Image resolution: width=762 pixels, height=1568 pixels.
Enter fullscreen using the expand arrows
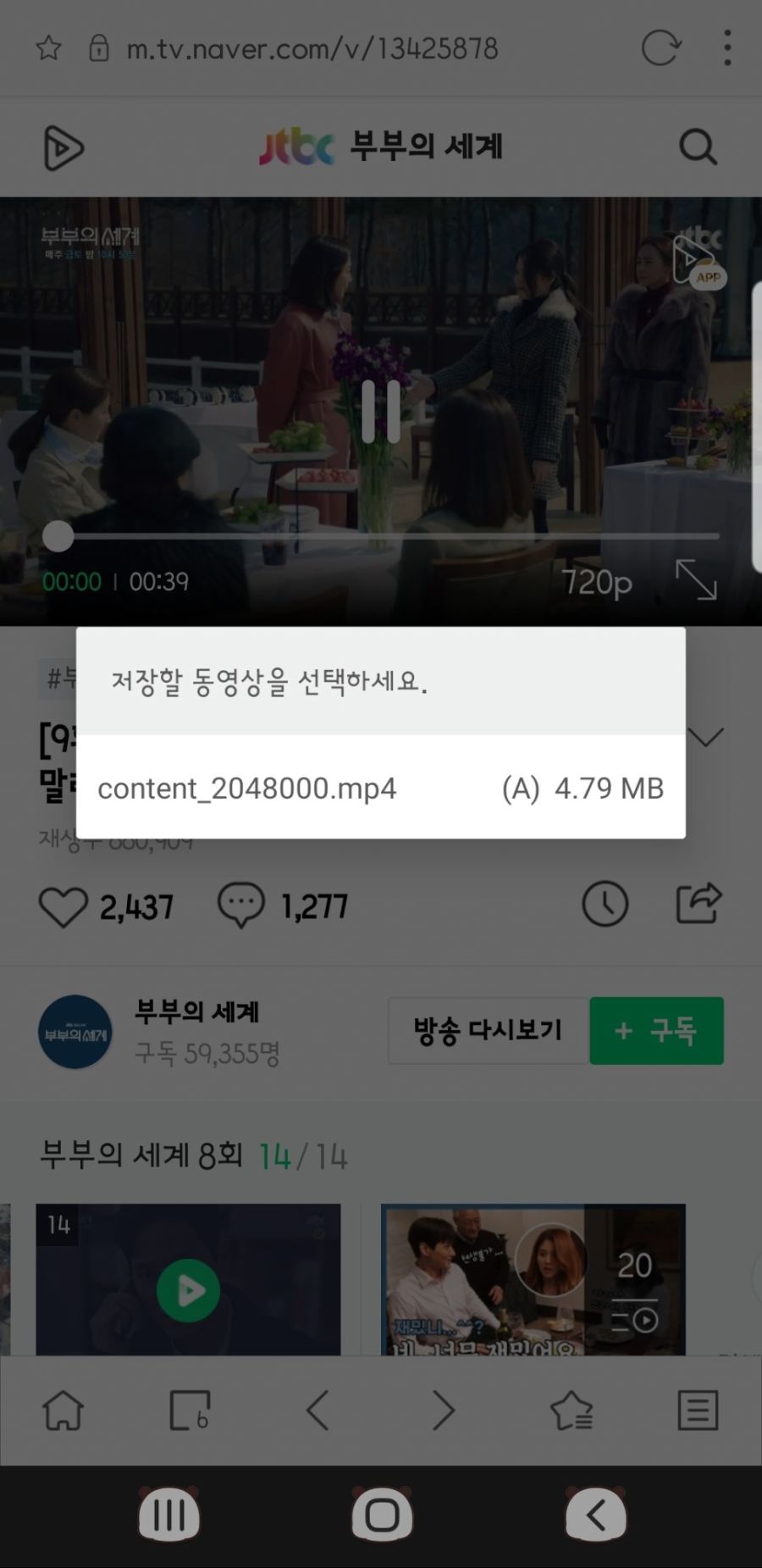pyautogui.click(x=696, y=581)
